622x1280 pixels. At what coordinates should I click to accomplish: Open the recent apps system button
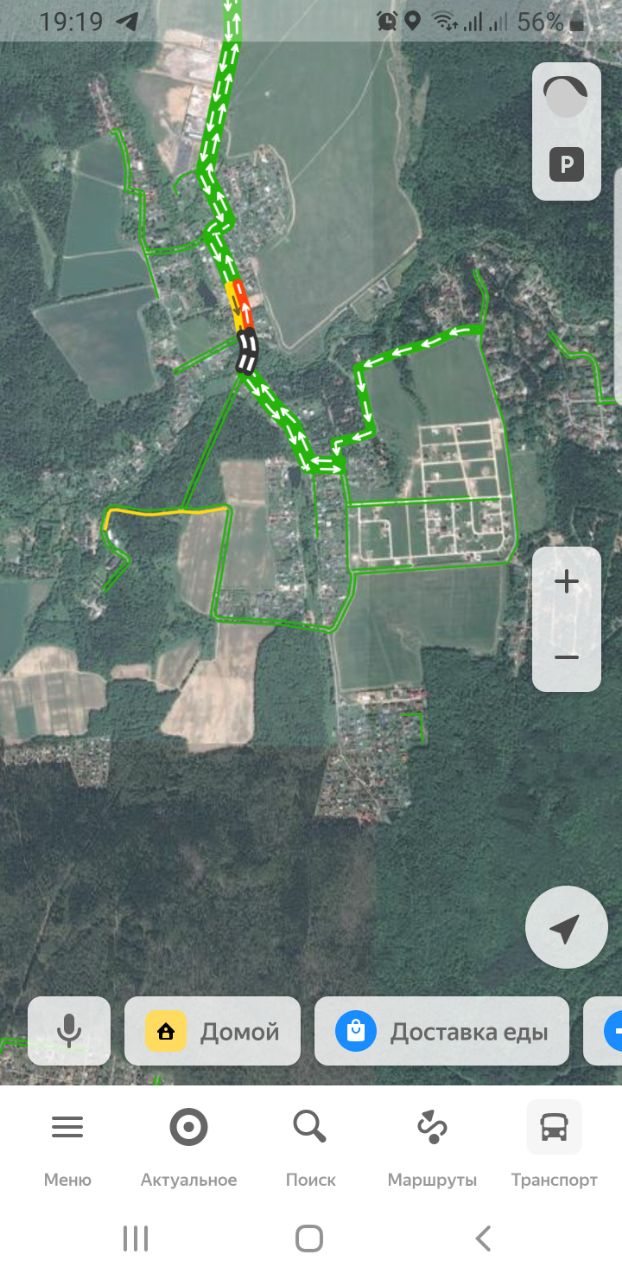[135, 1239]
